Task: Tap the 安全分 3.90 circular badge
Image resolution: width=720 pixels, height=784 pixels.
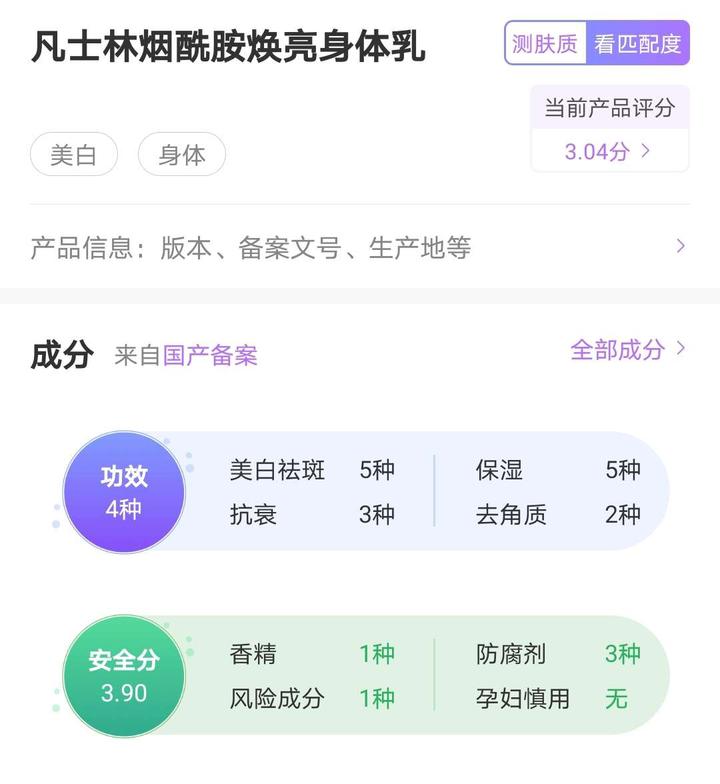Action: click(123, 676)
